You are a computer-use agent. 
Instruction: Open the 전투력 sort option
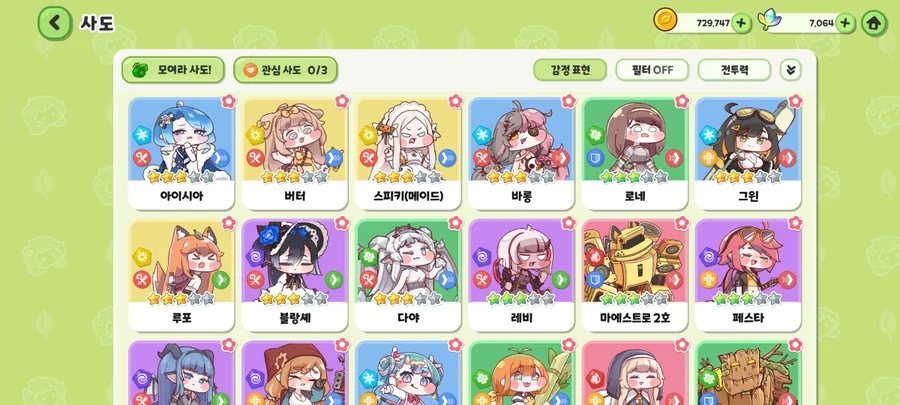click(734, 70)
